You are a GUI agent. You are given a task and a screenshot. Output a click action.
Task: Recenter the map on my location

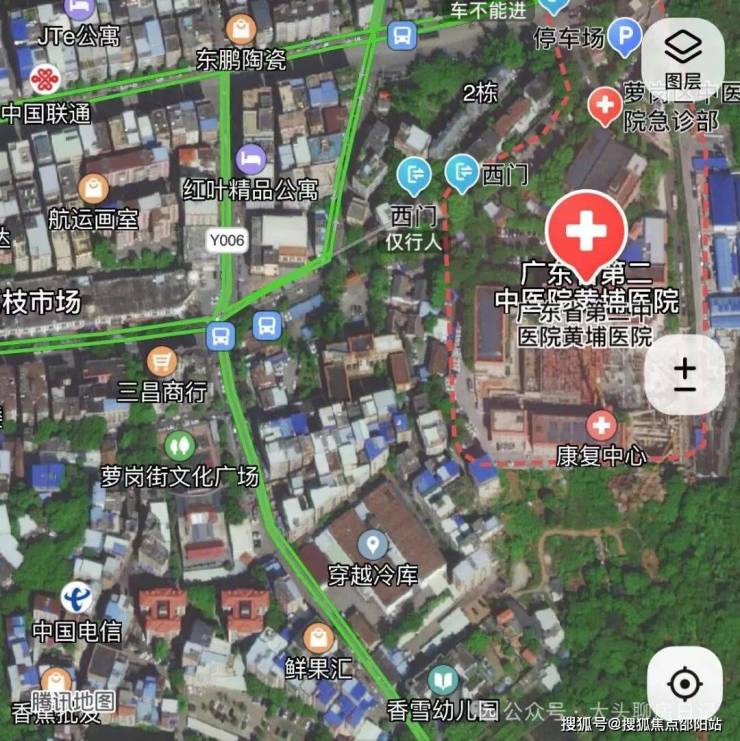tap(684, 685)
